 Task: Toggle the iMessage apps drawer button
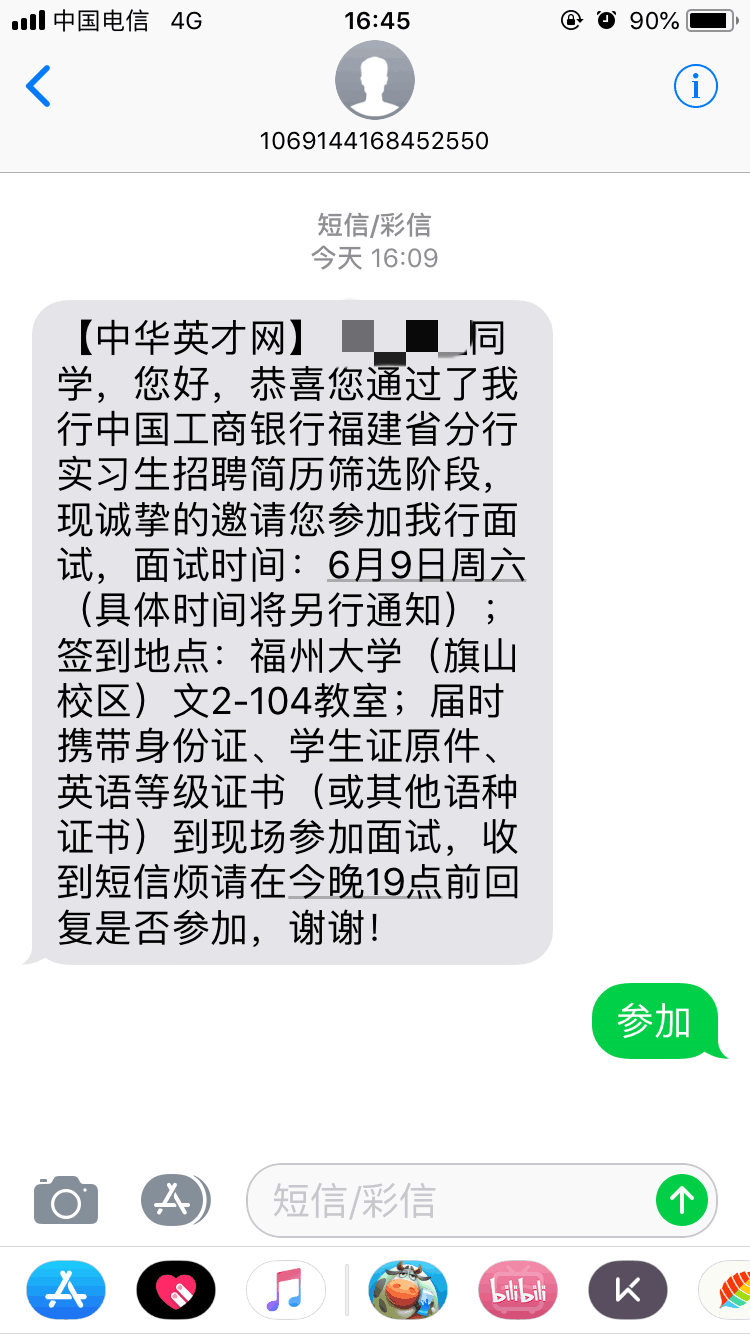click(175, 1198)
